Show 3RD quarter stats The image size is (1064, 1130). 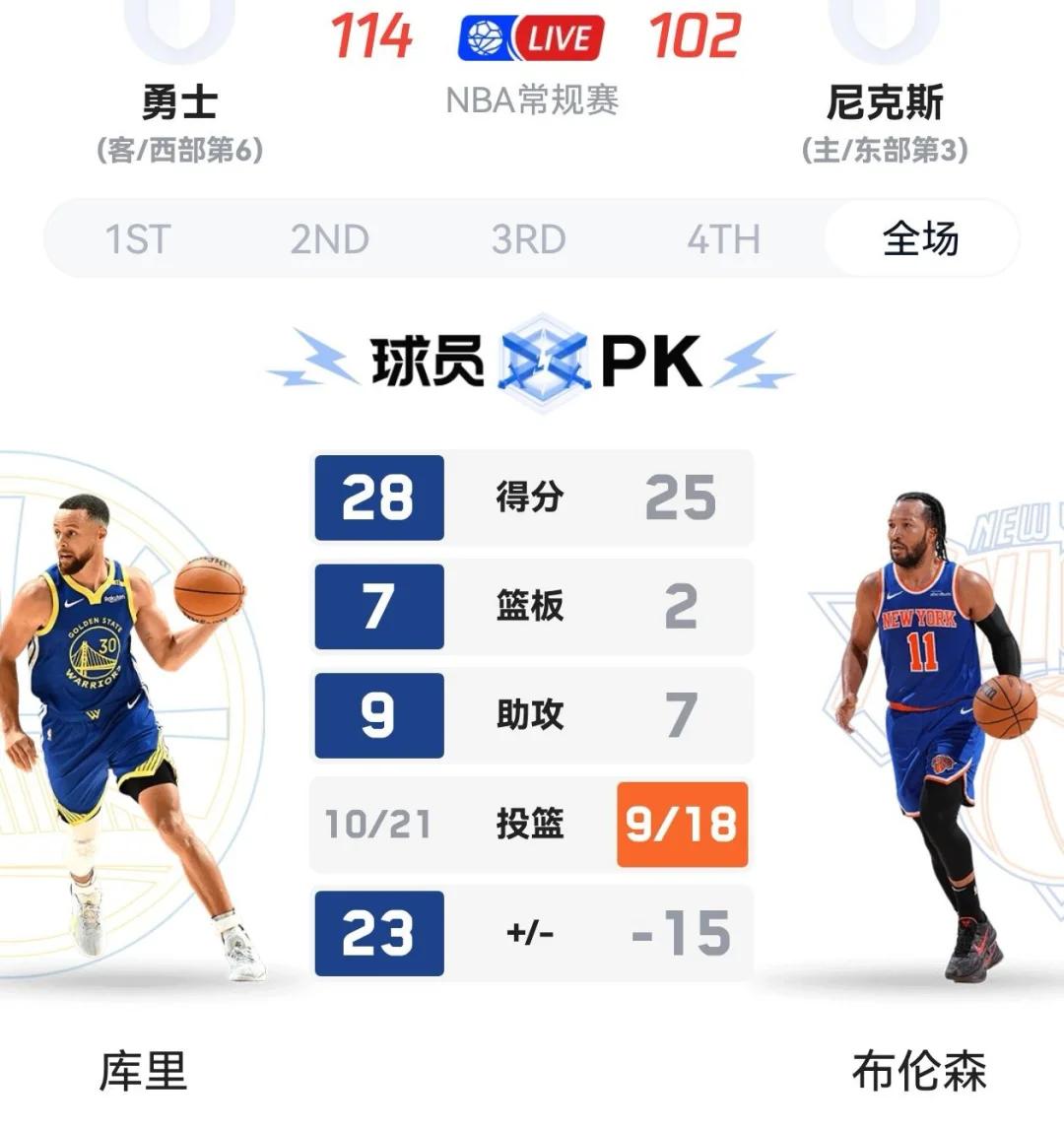[528, 239]
